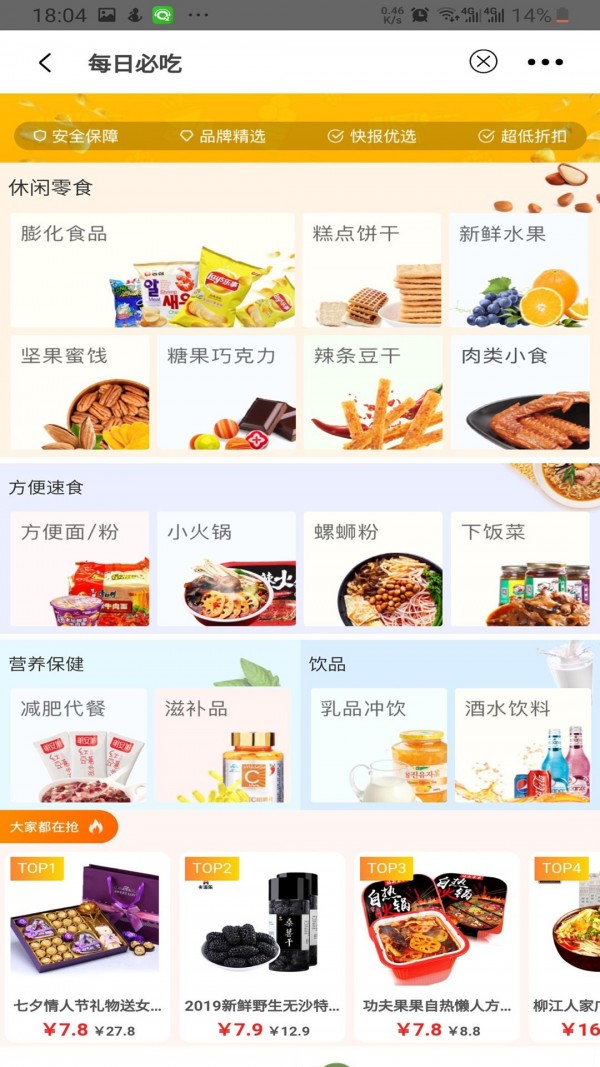This screenshot has height=1067, width=600.
Task: Open 酒水饮料 category
Action: click(522, 745)
